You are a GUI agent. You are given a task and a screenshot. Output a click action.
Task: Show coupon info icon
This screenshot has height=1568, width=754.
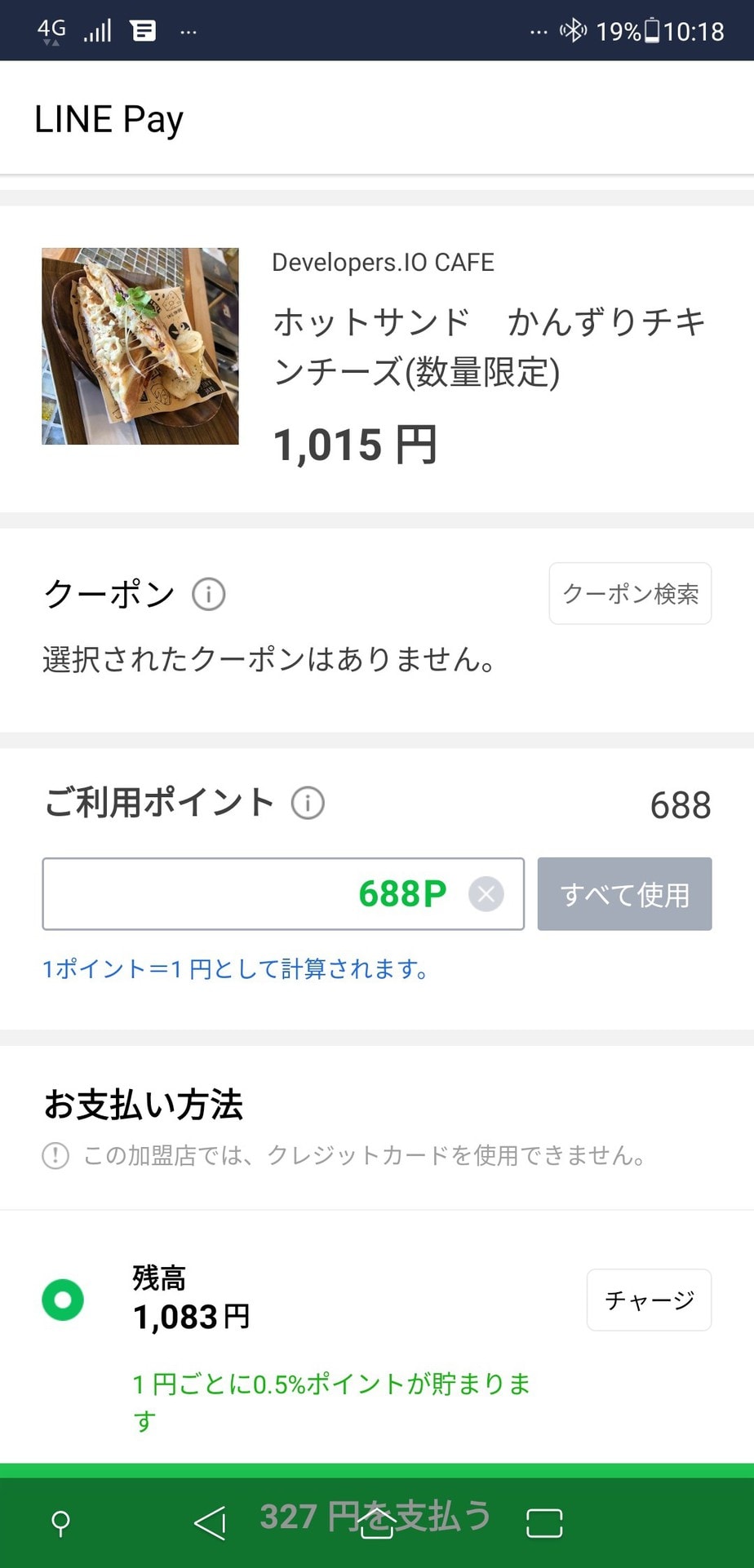(x=209, y=595)
